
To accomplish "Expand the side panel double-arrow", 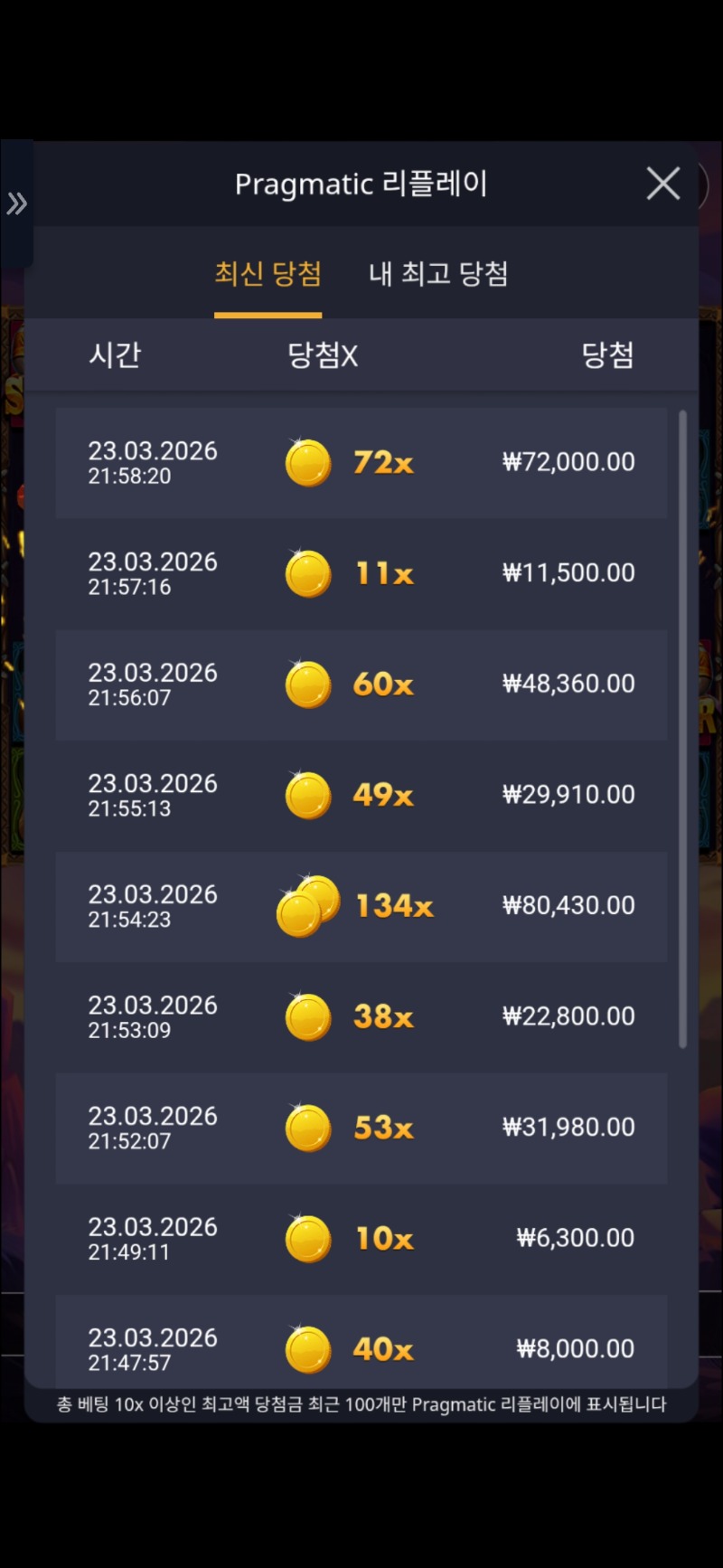I will [16, 203].
